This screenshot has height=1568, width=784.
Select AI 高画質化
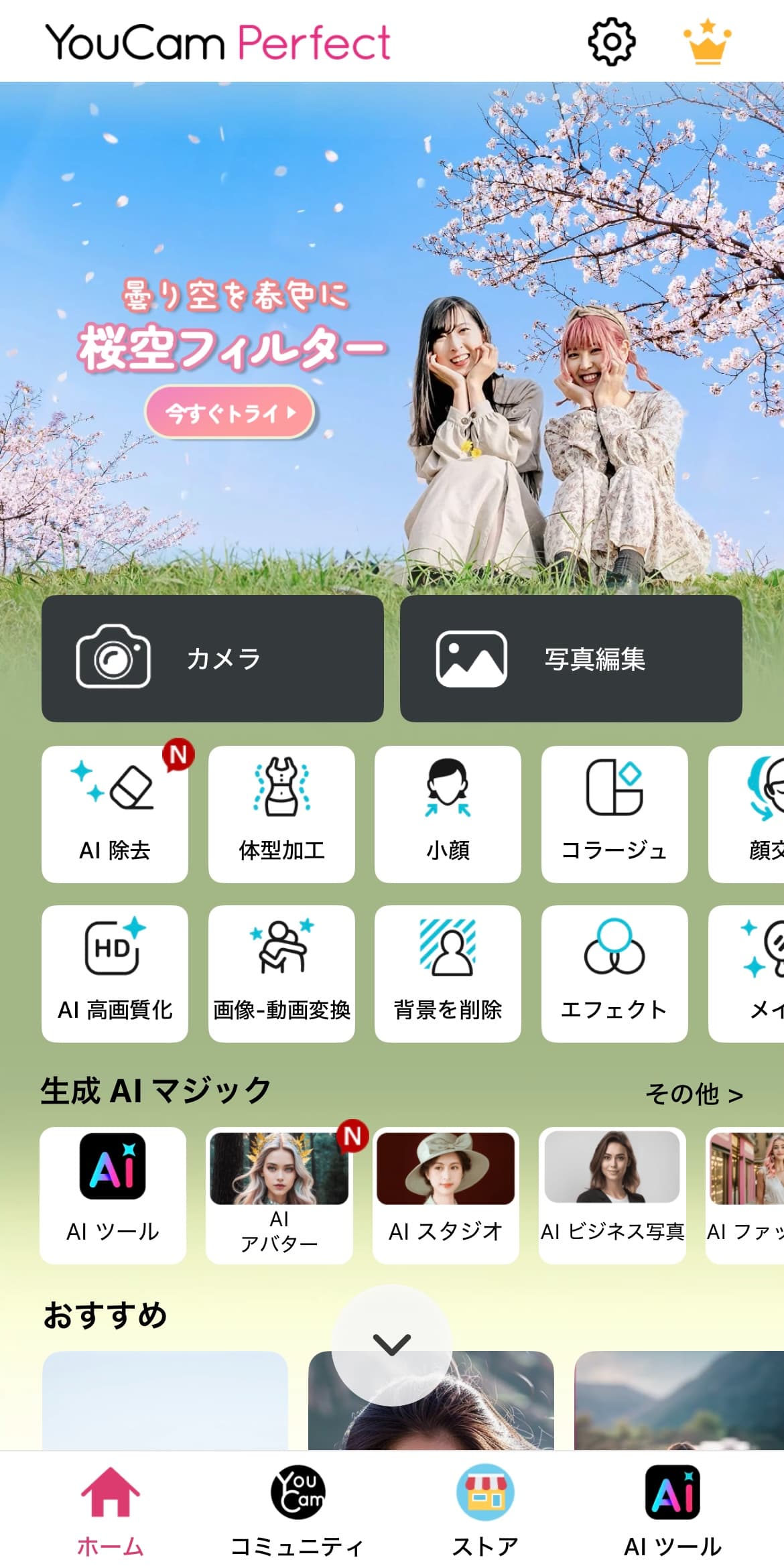pyautogui.click(x=115, y=973)
